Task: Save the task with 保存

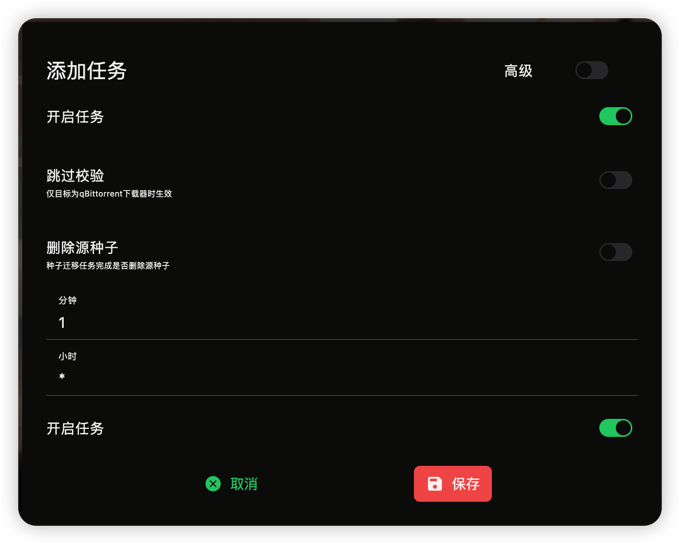Action: 453,484
